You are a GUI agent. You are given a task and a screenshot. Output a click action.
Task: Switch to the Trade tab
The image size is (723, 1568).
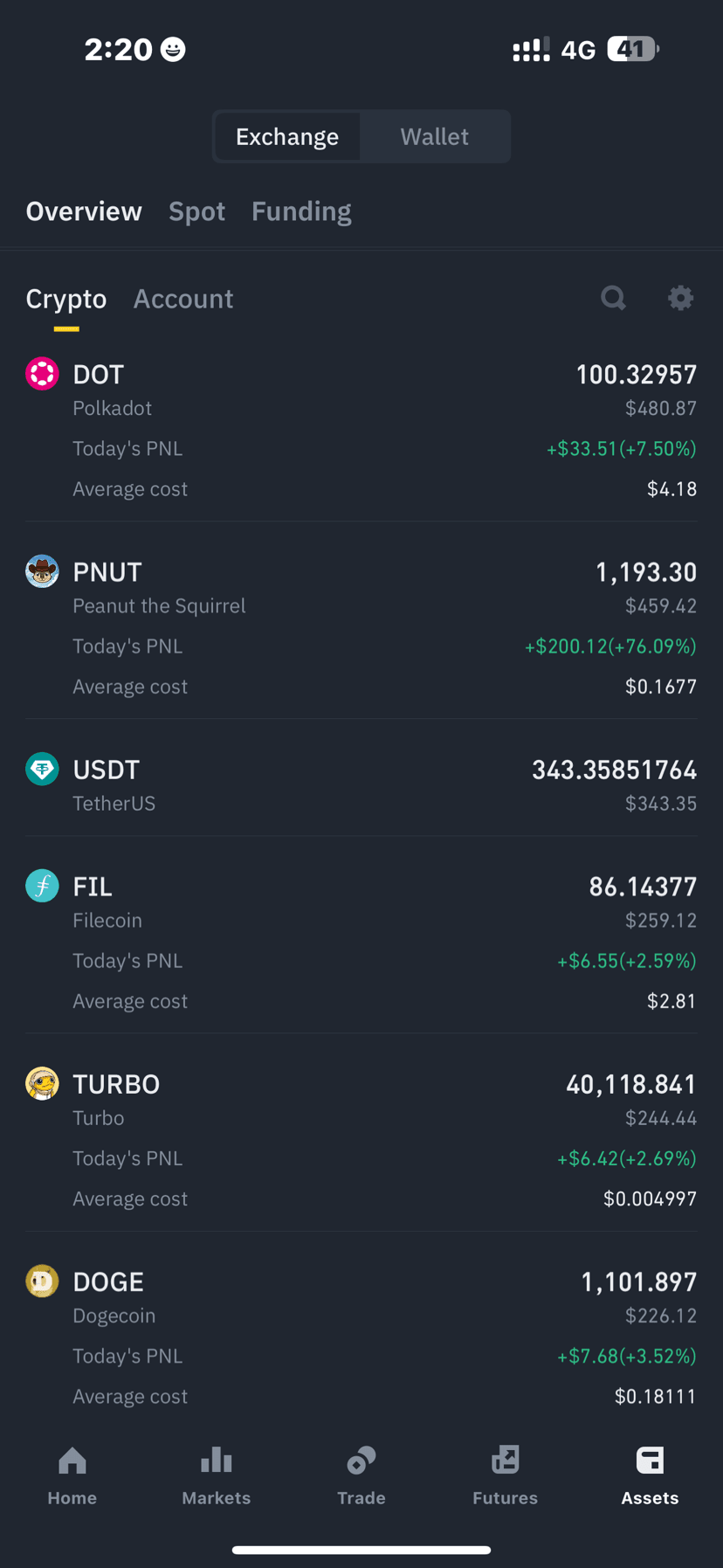361,1475
